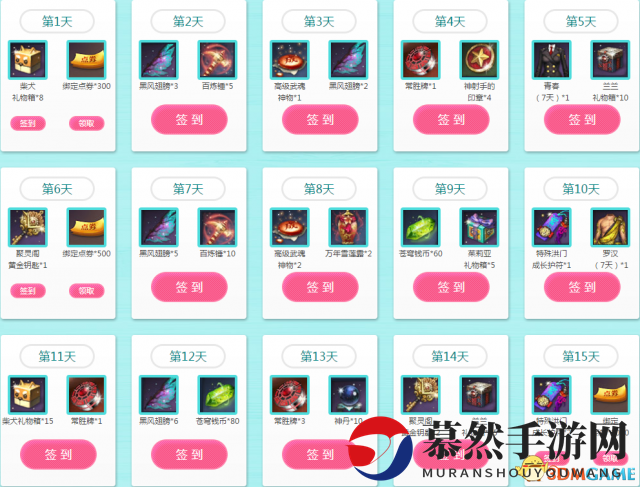Viewport: 640px width, 487px height.
Task: Claim the 第1天 reward with 领取
Action: [x=86, y=123]
